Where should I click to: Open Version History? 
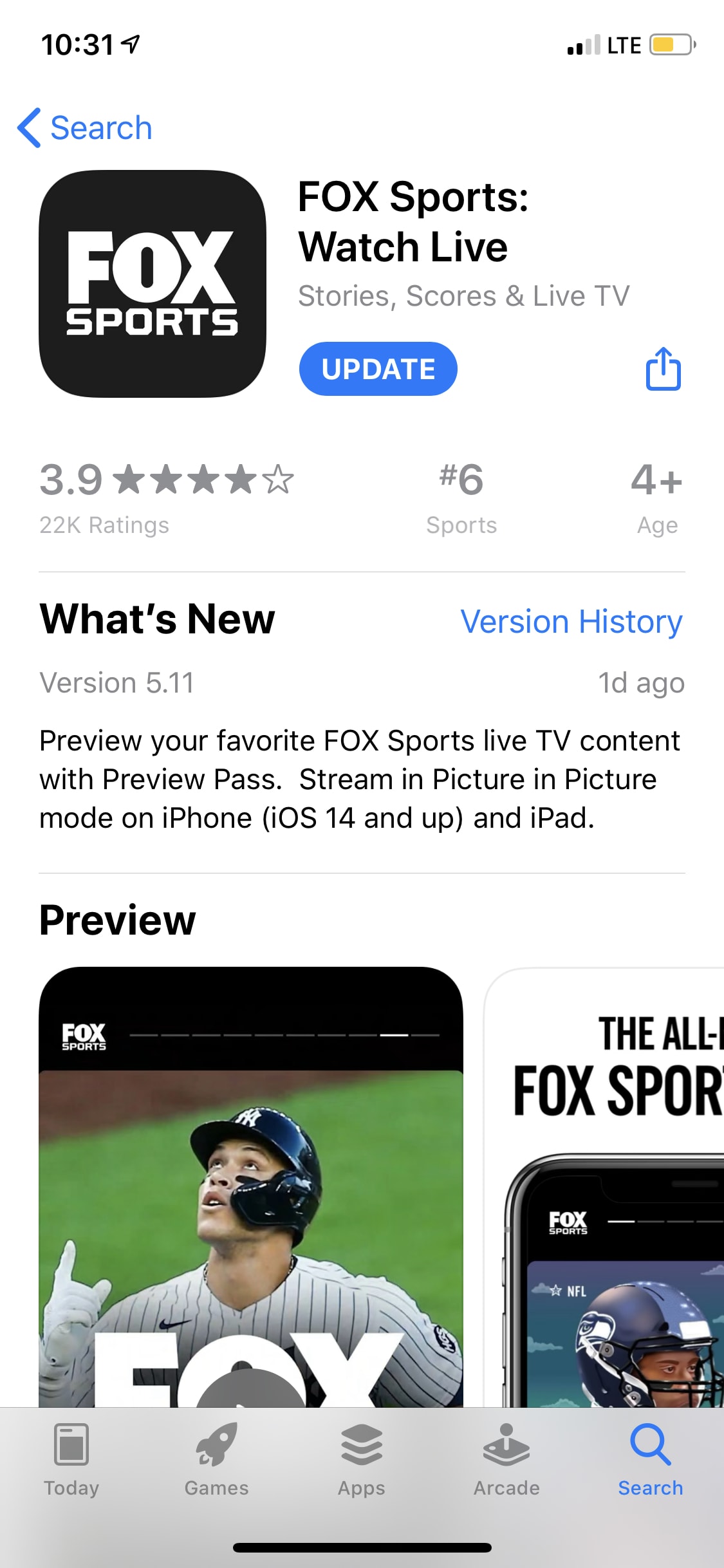click(571, 622)
